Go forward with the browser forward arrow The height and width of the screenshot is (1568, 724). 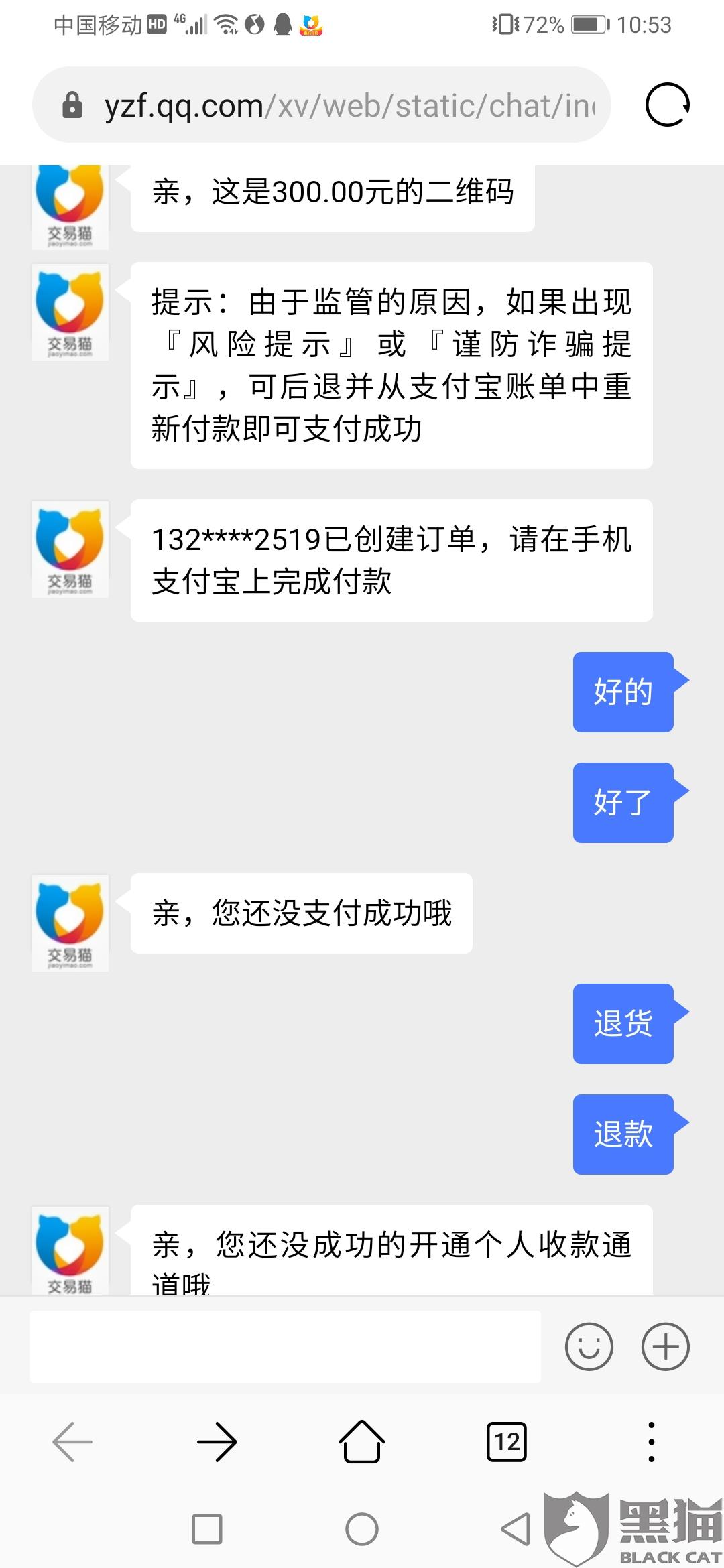217,1441
